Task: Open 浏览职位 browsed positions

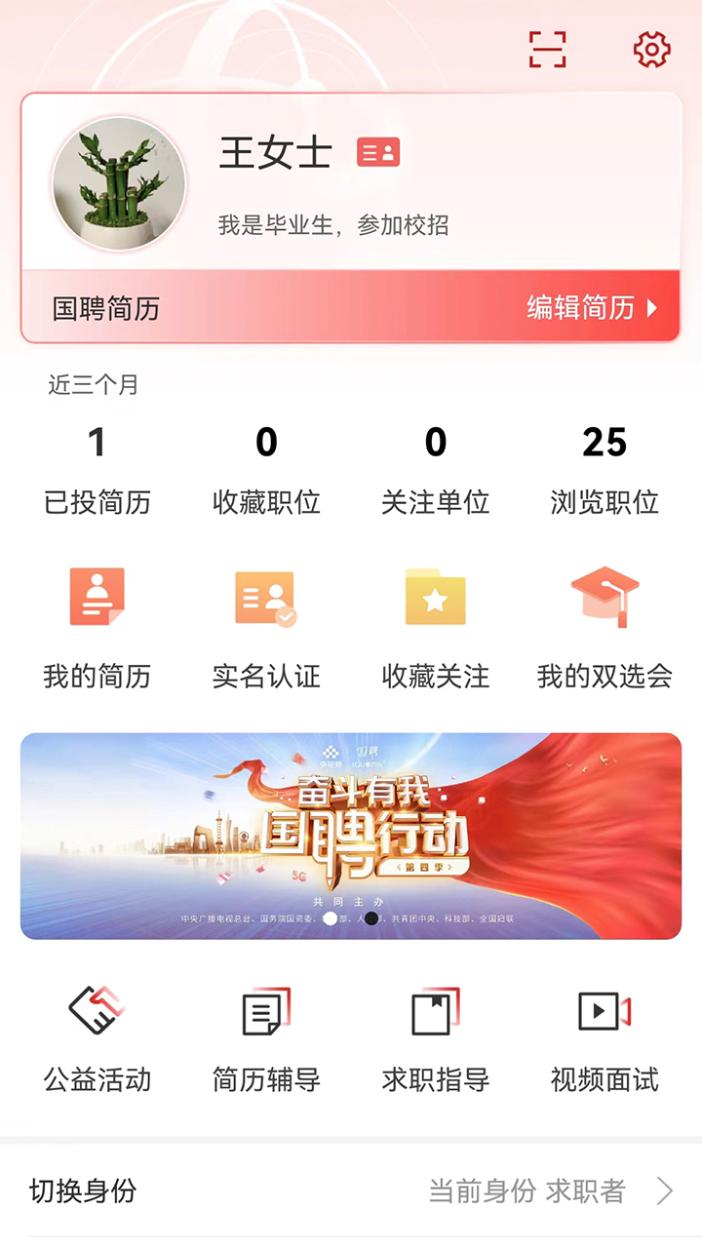Action: point(604,468)
